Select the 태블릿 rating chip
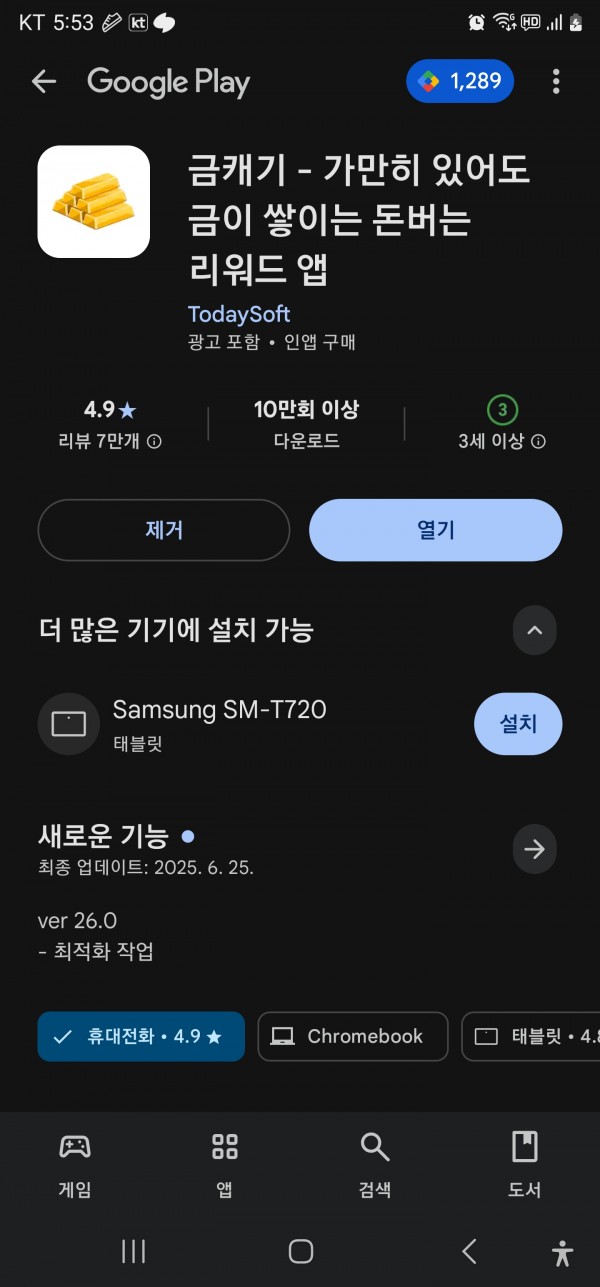The width and height of the screenshot is (600, 1287). 531,1036
